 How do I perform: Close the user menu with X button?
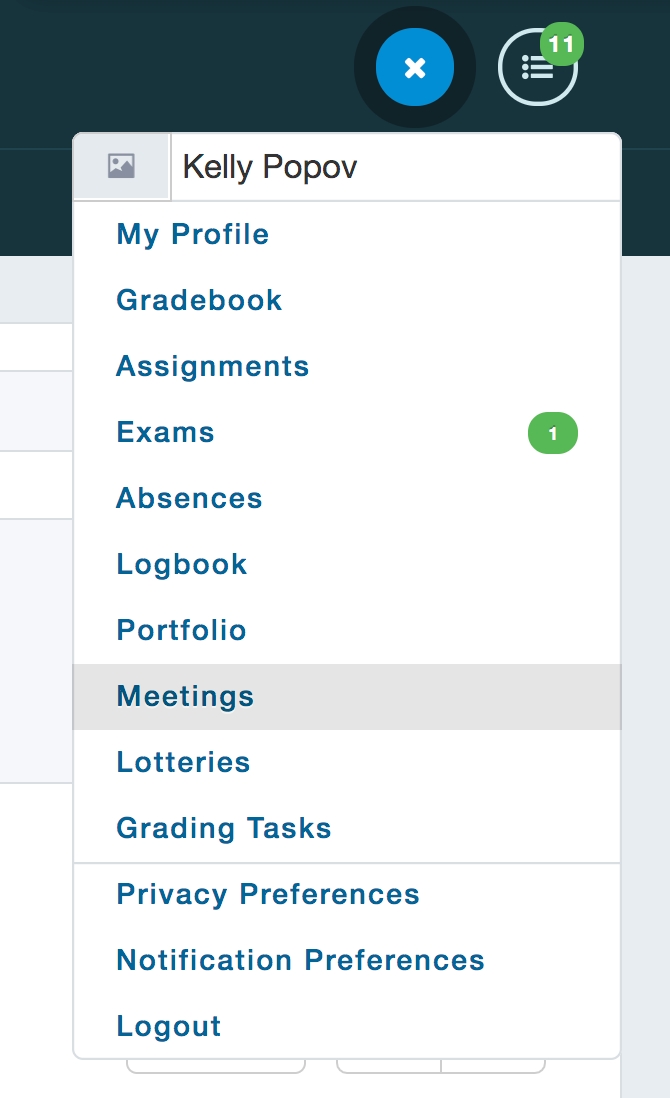pyautogui.click(x=414, y=68)
